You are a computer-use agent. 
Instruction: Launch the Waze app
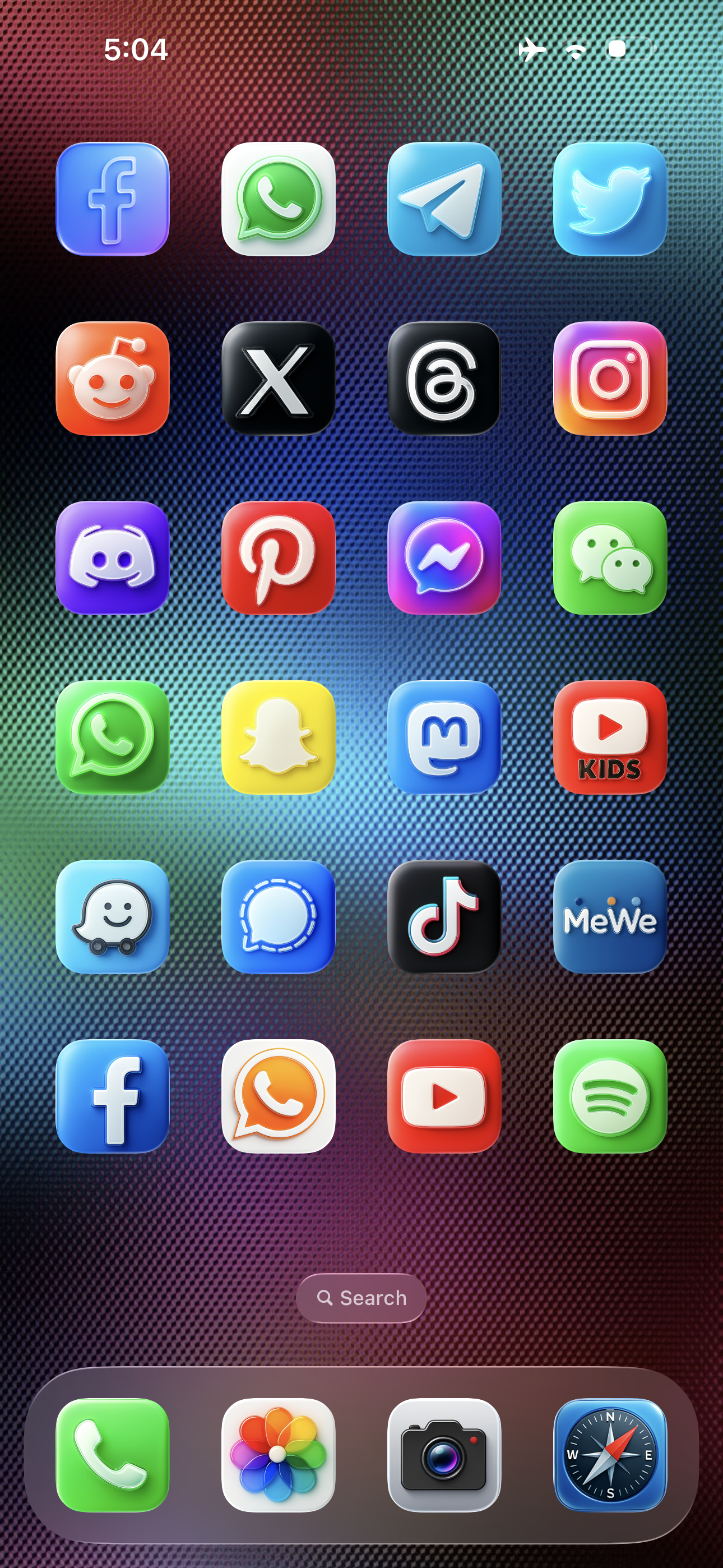[113, 916]
